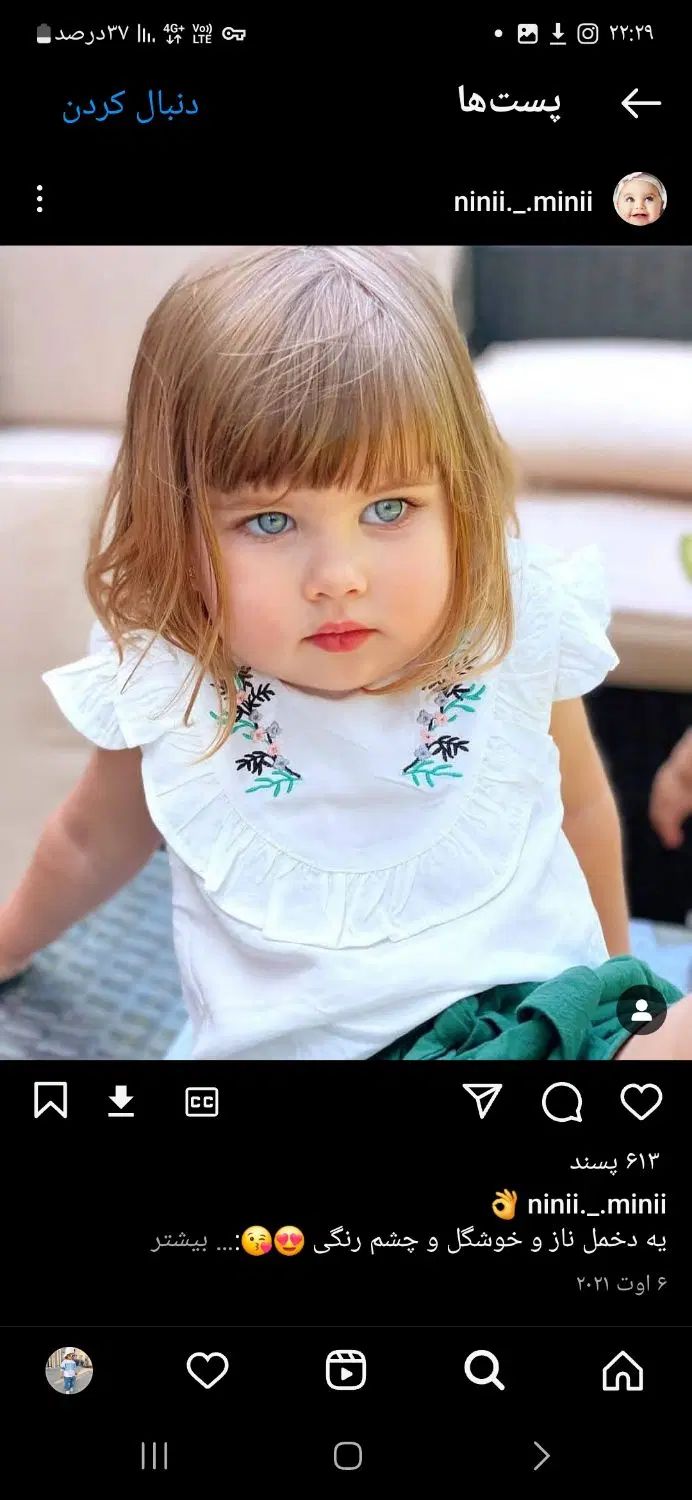
Task: Tap the system home button
Action: click(347, 1455)
